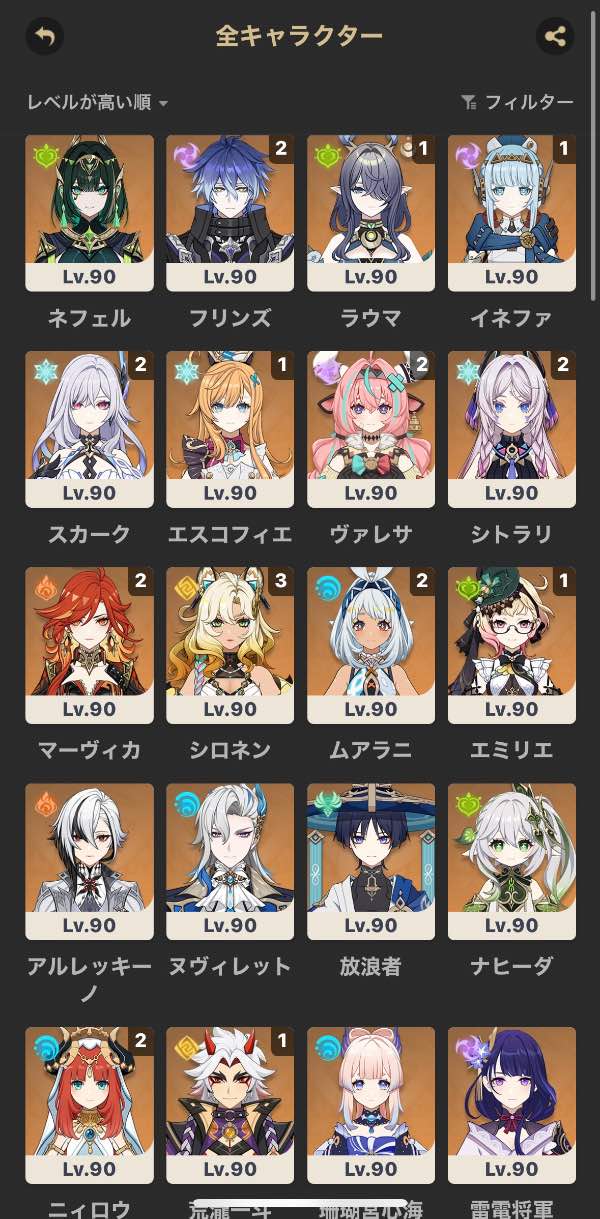Screen dimensions: 600x1219
Task: Open ヴァレサ character card
Action: click(371, 428)
